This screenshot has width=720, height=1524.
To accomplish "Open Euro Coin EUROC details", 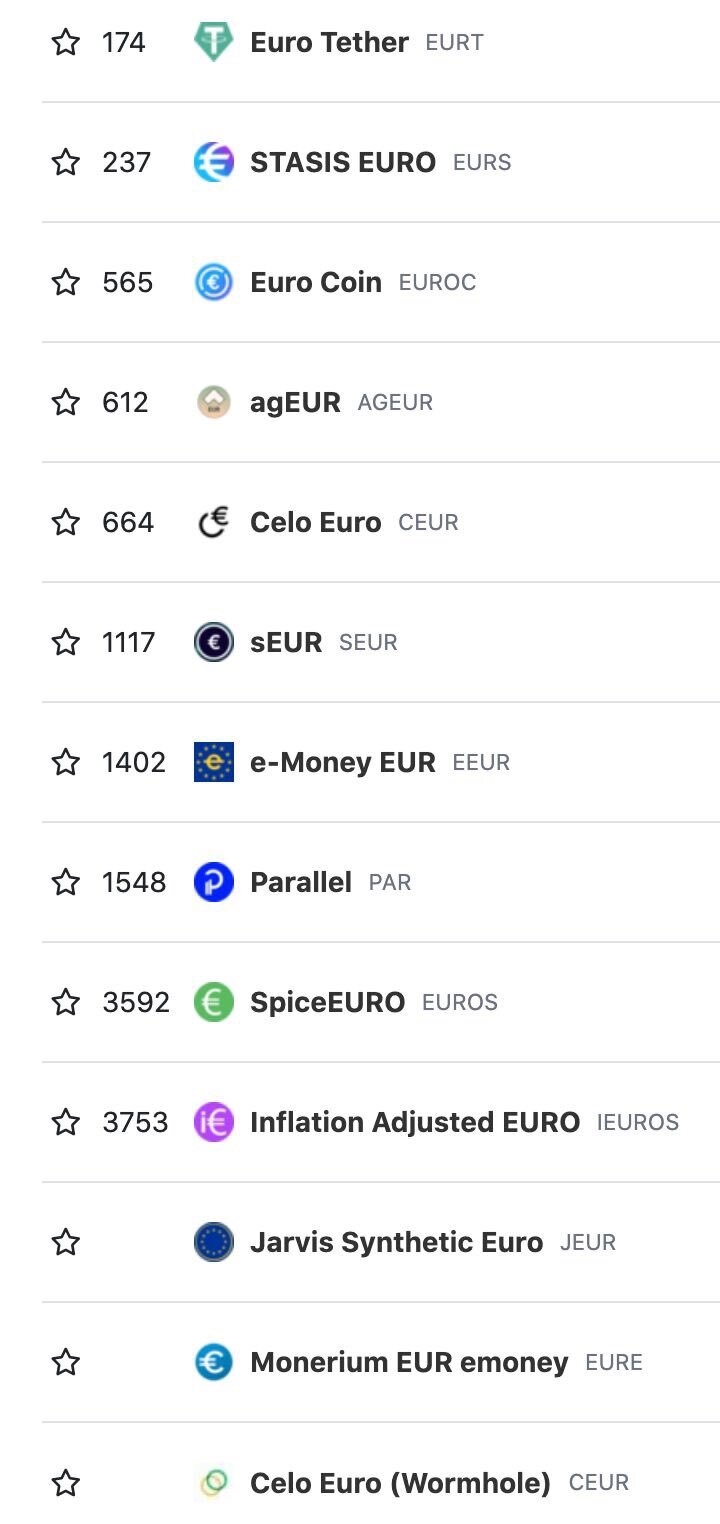I will [315, 282].
